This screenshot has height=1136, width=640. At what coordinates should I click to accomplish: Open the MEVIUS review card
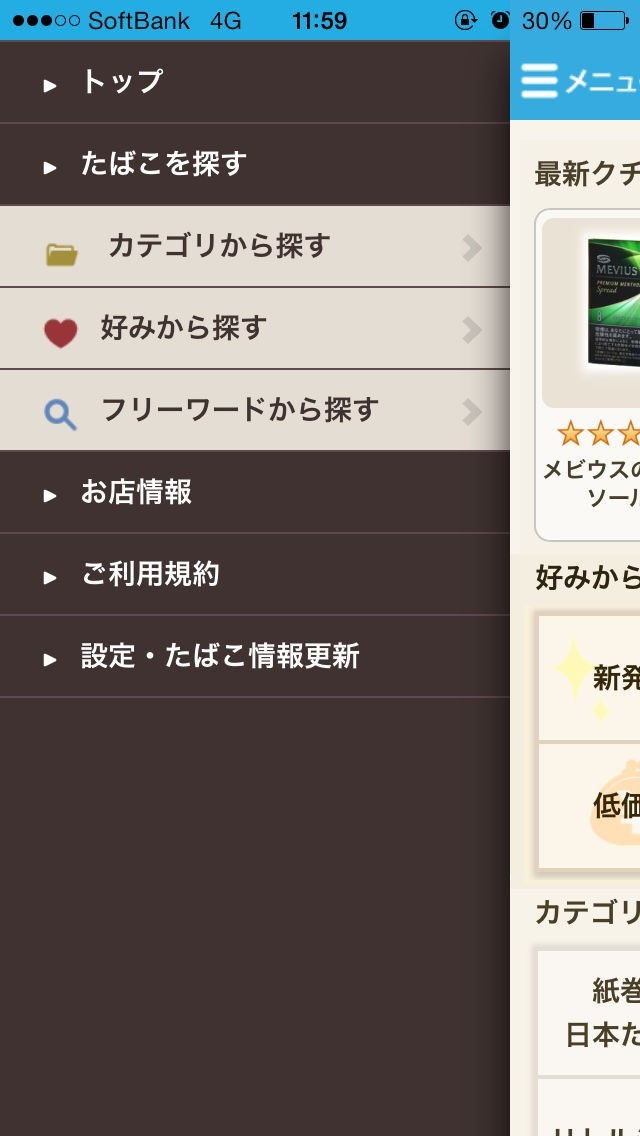pos(590,375)
